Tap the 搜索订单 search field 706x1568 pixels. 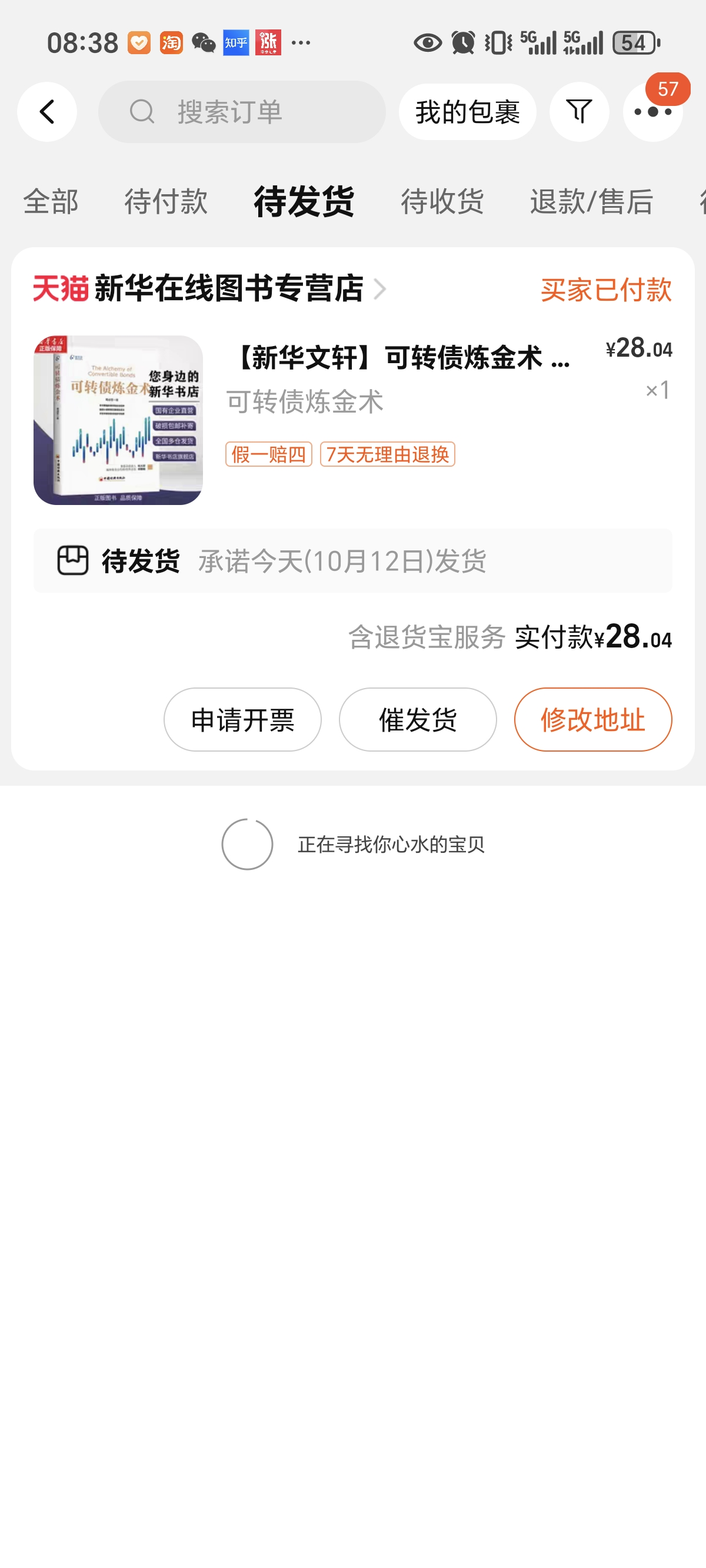click(x=242, y=112)
